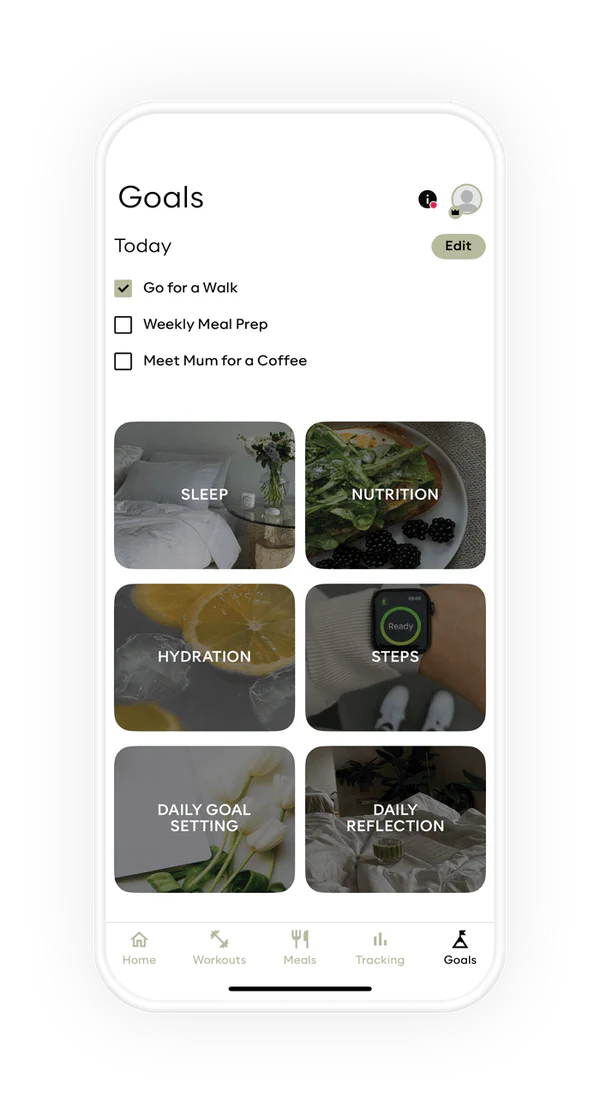Edit today's goals
Viewport: 600px width, 1114px height.
point(458,246)
